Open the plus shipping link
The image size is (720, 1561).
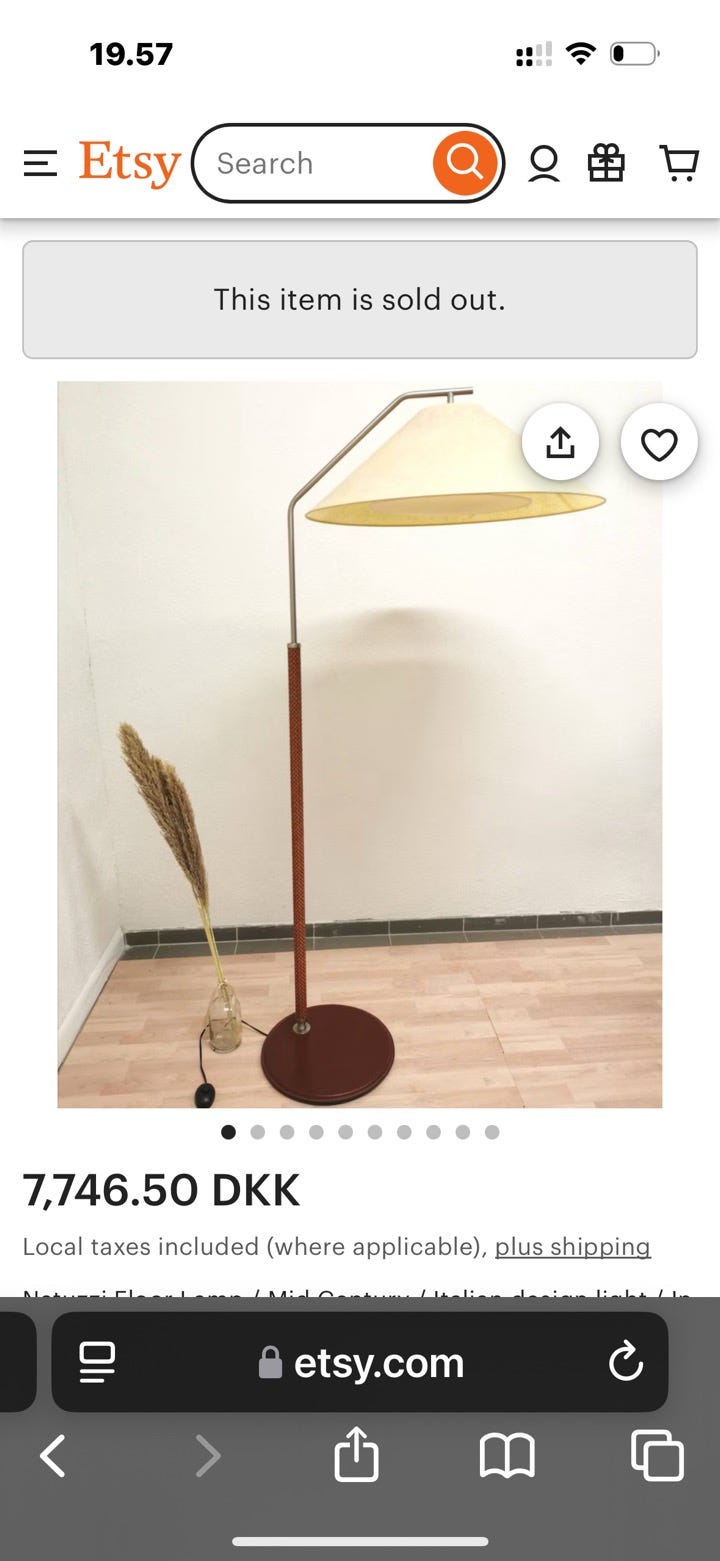572,1247
